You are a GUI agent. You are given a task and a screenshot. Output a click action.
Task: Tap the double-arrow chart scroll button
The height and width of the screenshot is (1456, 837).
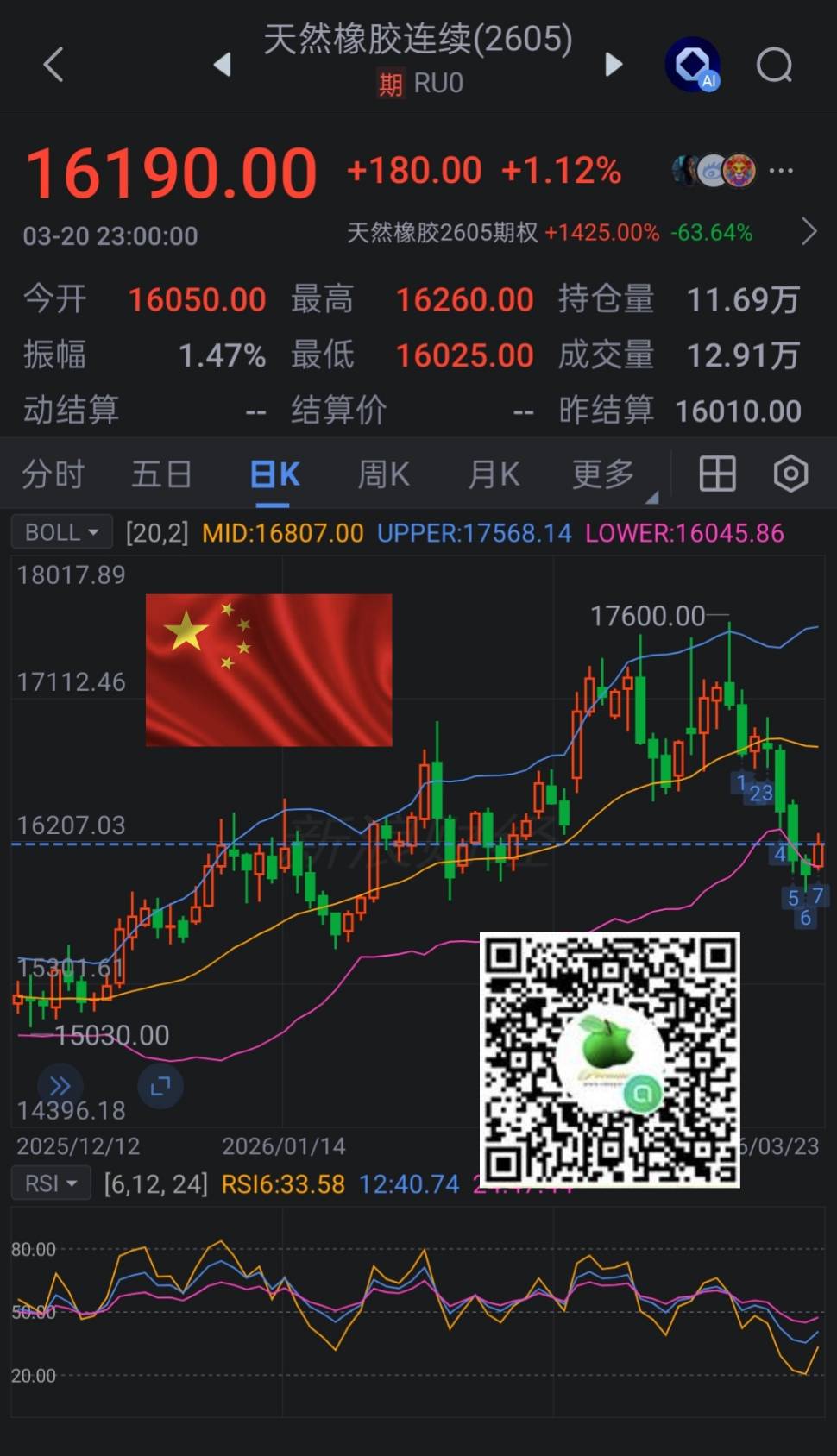pyautogui.click(x=60, y=1085)
